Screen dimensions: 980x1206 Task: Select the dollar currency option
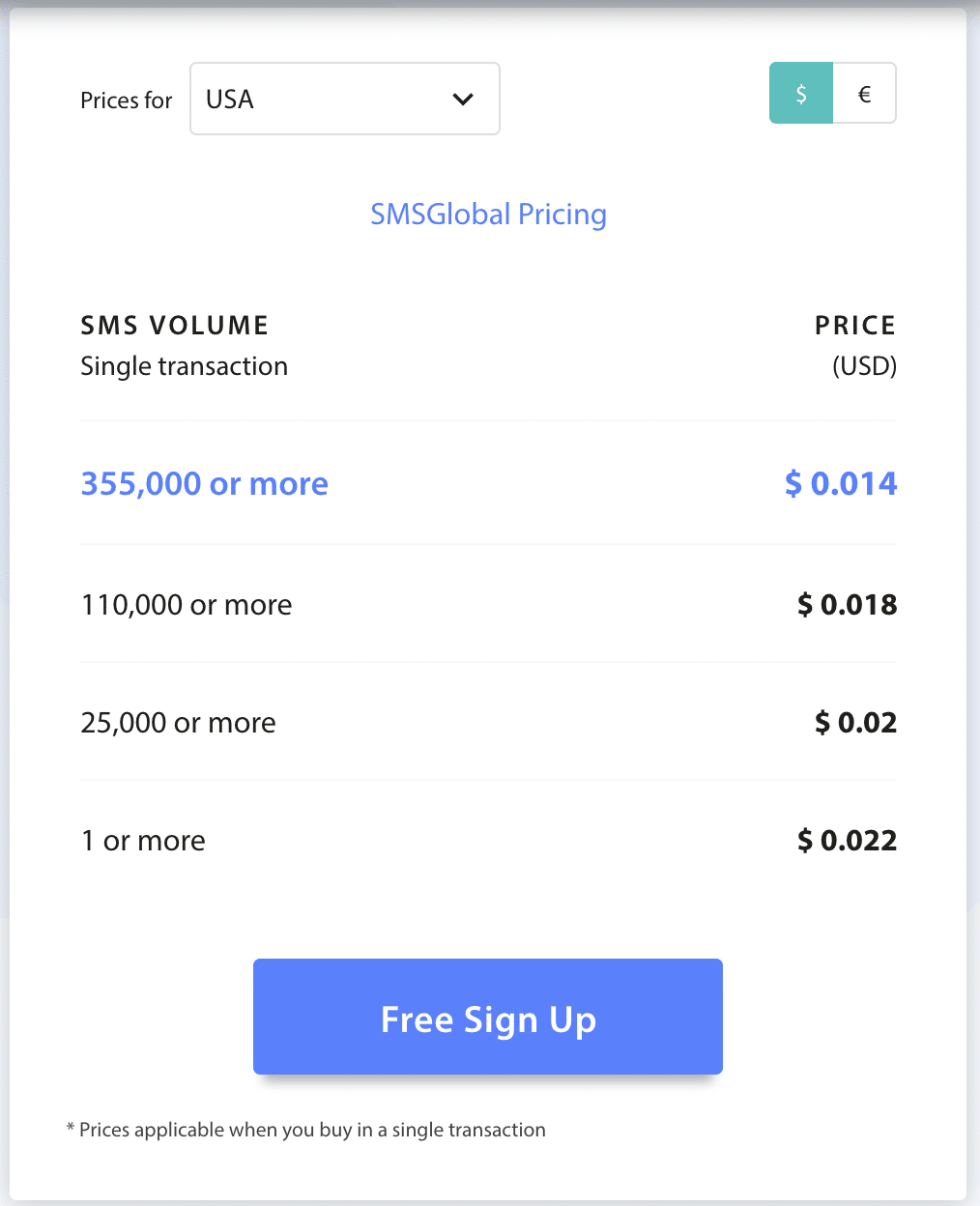pyautogui.click(x=800, y=93)
